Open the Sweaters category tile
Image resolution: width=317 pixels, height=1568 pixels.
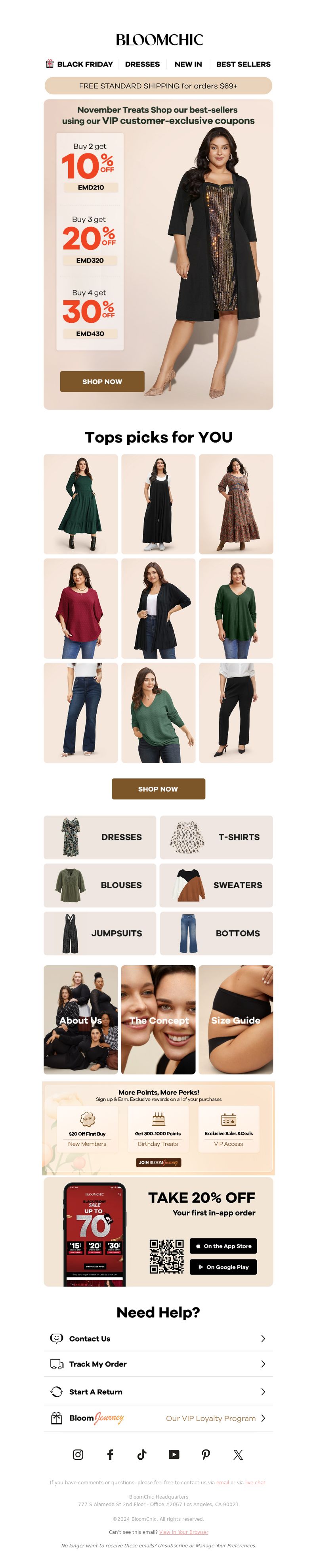click(216, 885)
